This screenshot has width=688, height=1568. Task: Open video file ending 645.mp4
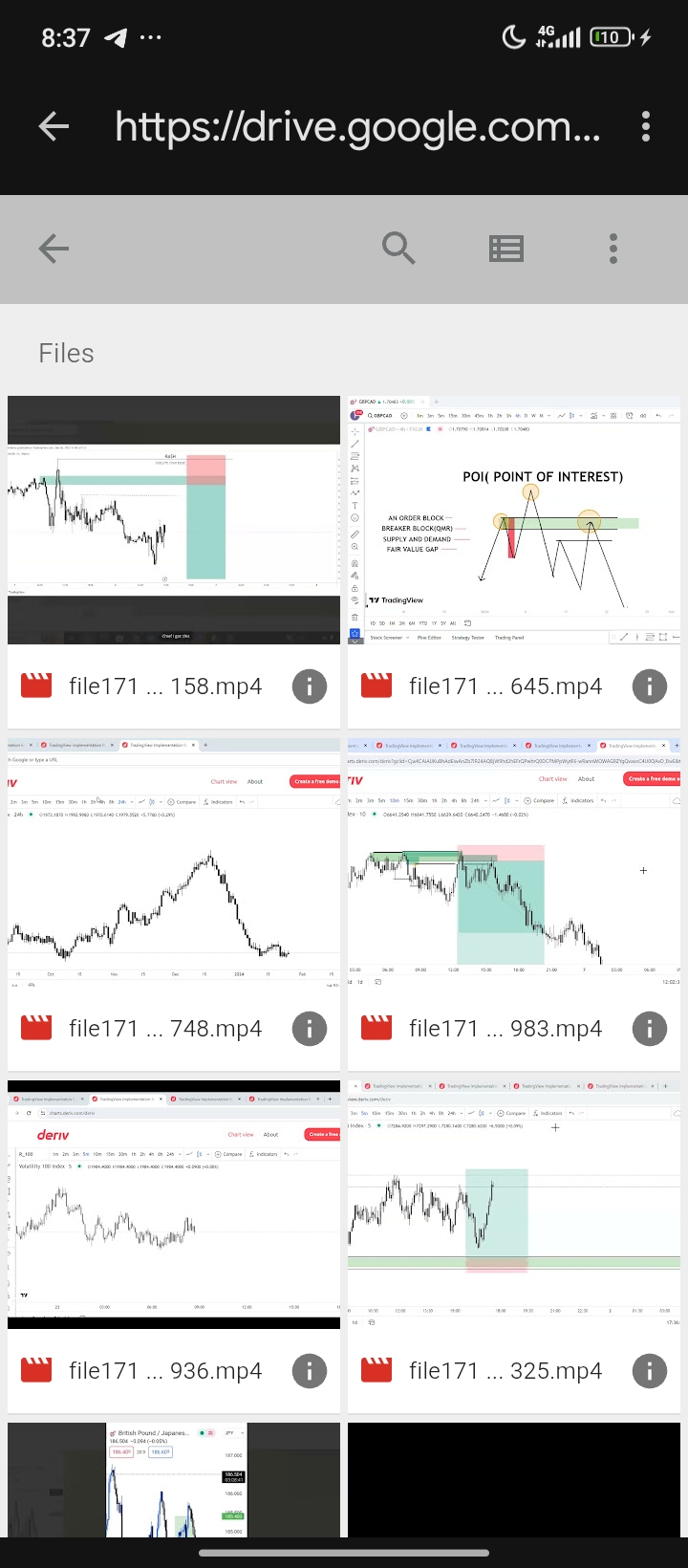514,520
